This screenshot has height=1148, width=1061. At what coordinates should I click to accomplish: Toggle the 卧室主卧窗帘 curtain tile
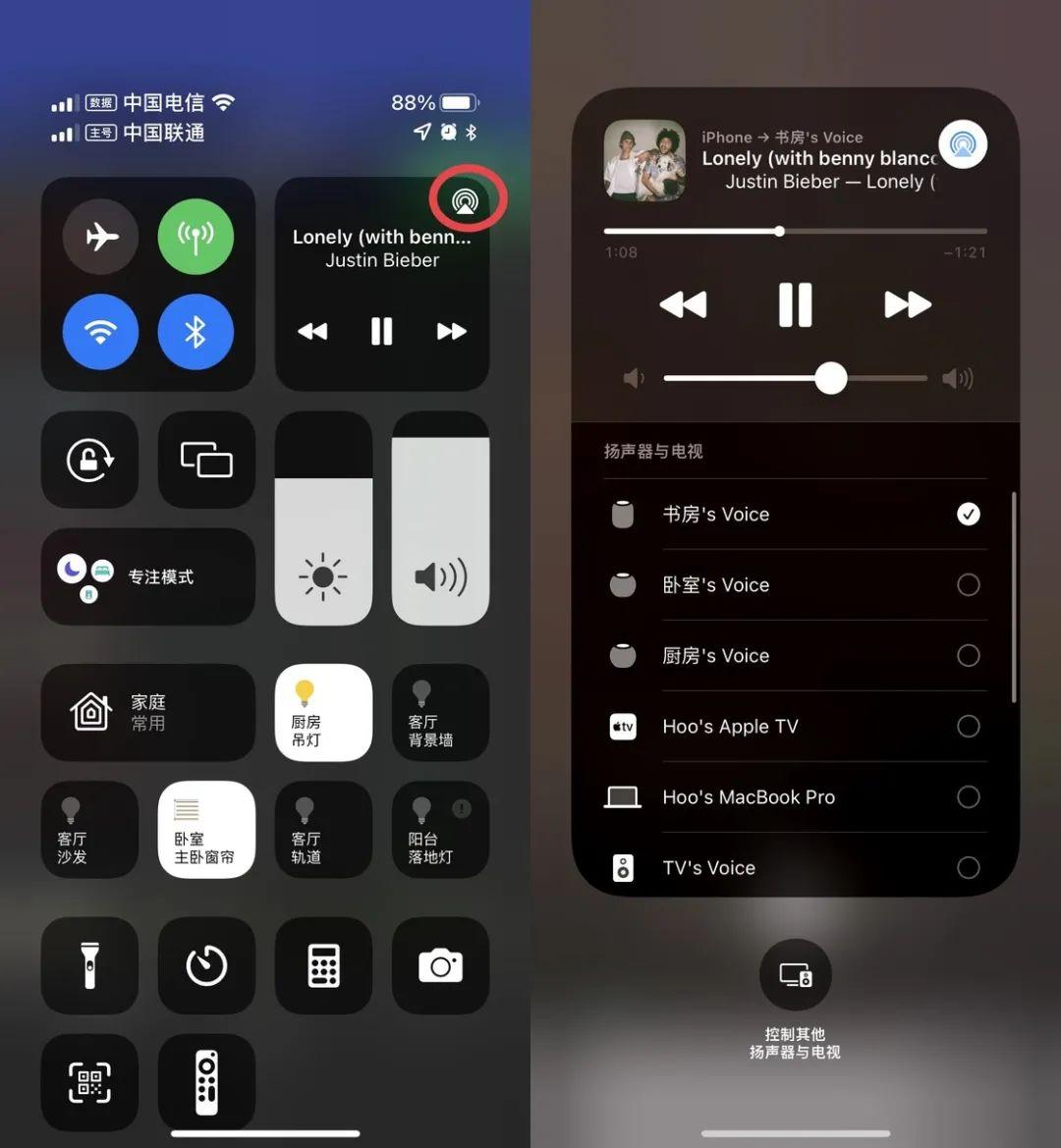coord(206,830)
